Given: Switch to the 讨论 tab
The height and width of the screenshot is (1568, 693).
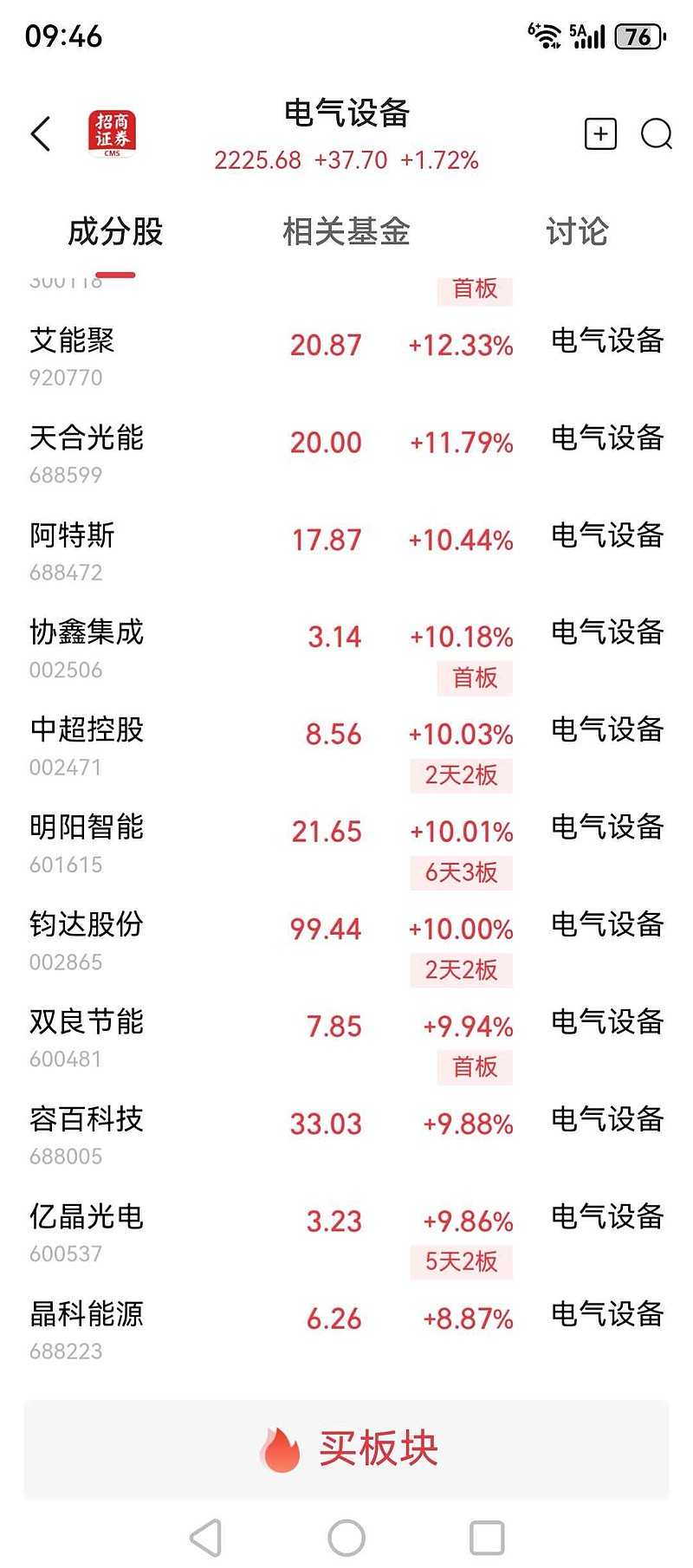Looking at the screenshot, I should [x=577, y=232].
